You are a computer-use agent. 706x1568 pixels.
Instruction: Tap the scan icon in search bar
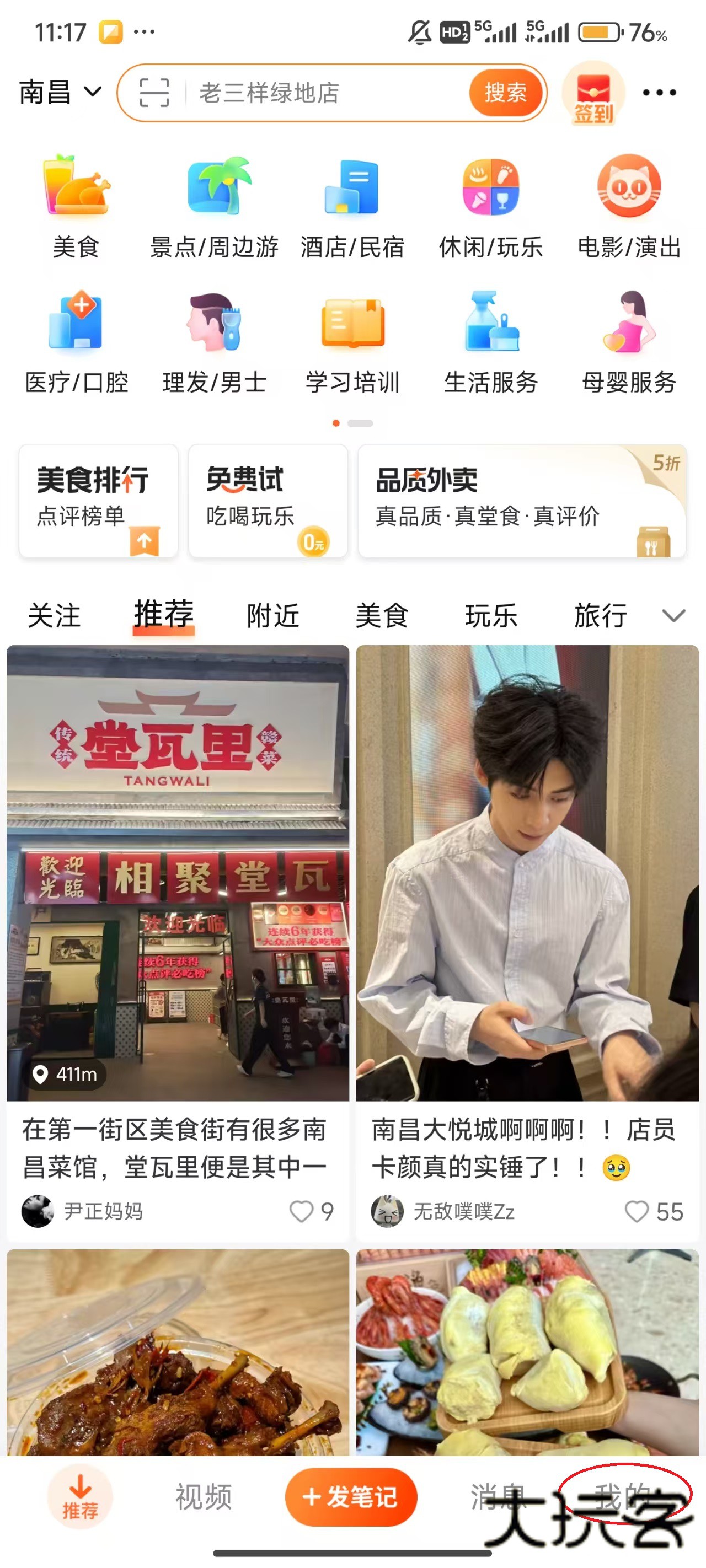(153, 93)
